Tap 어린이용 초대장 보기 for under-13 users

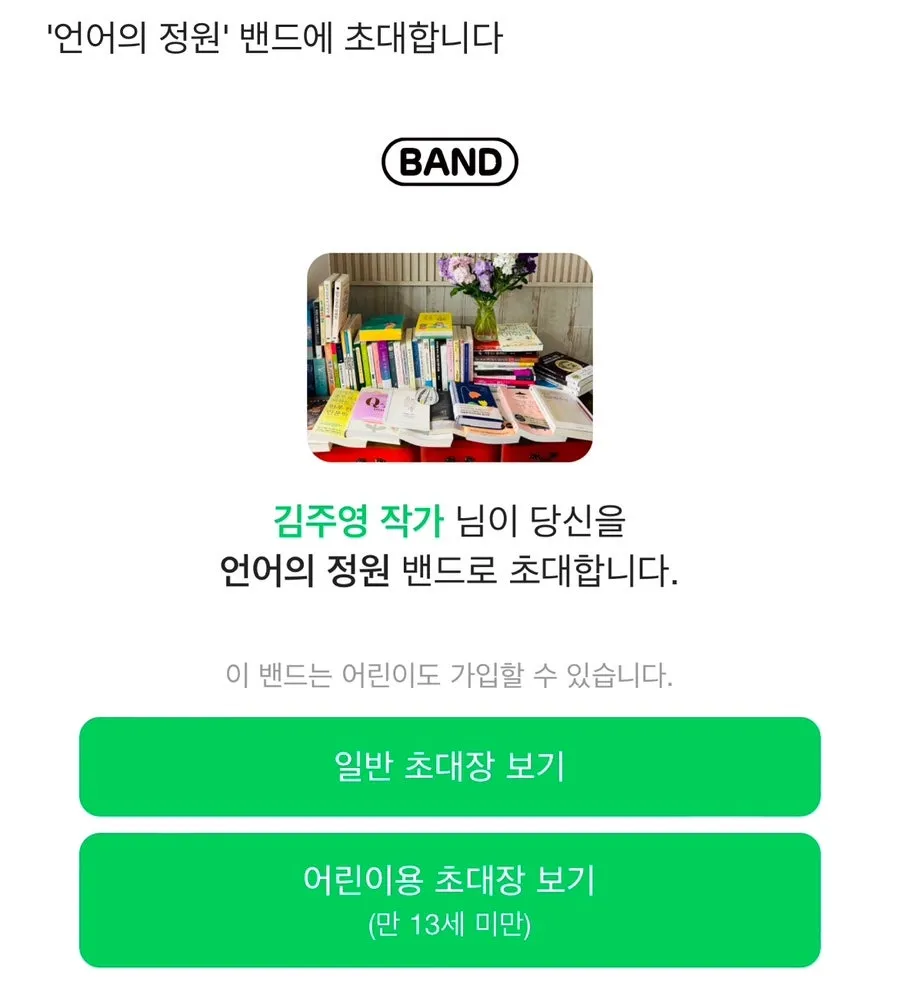[x=450, y=900]
